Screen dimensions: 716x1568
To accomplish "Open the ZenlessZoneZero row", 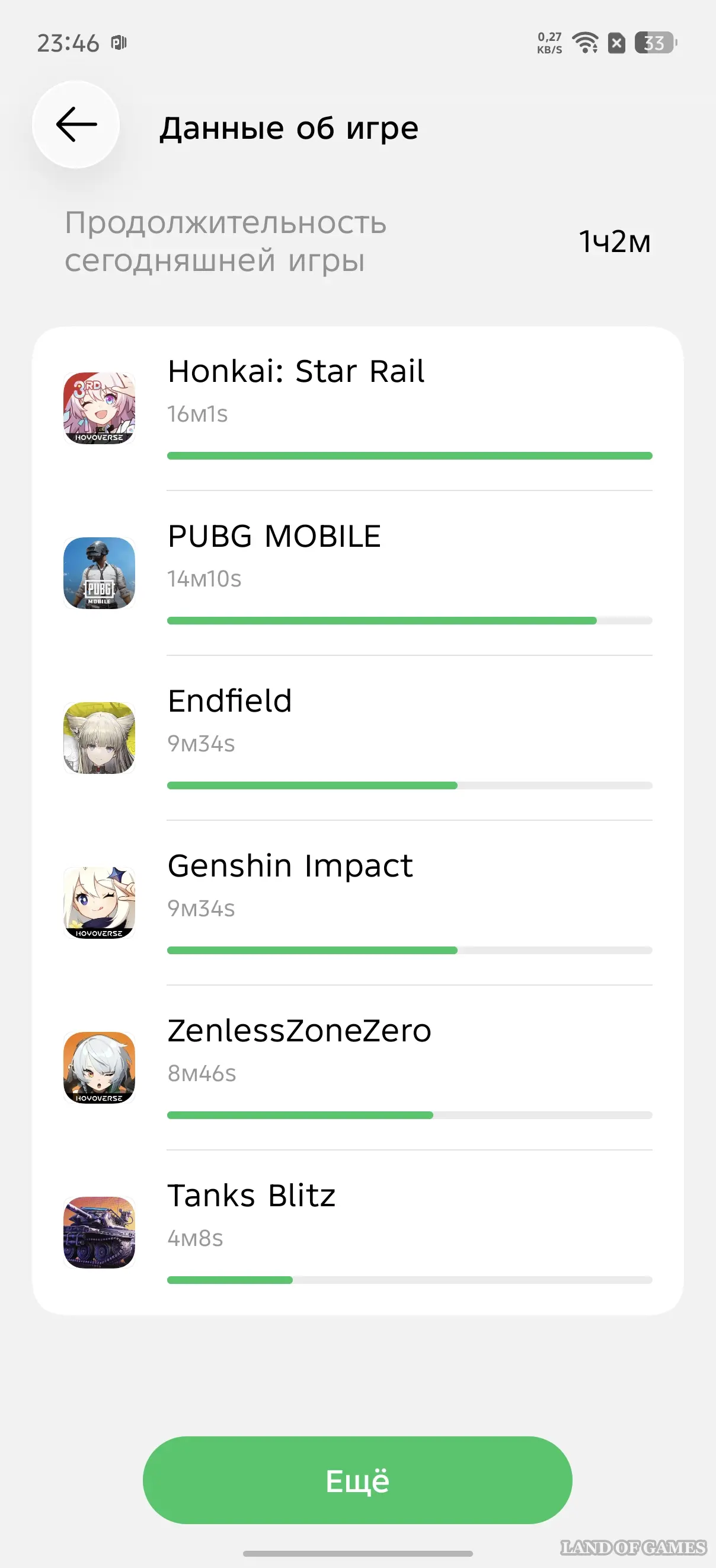I will click(x=357, y=1067).
